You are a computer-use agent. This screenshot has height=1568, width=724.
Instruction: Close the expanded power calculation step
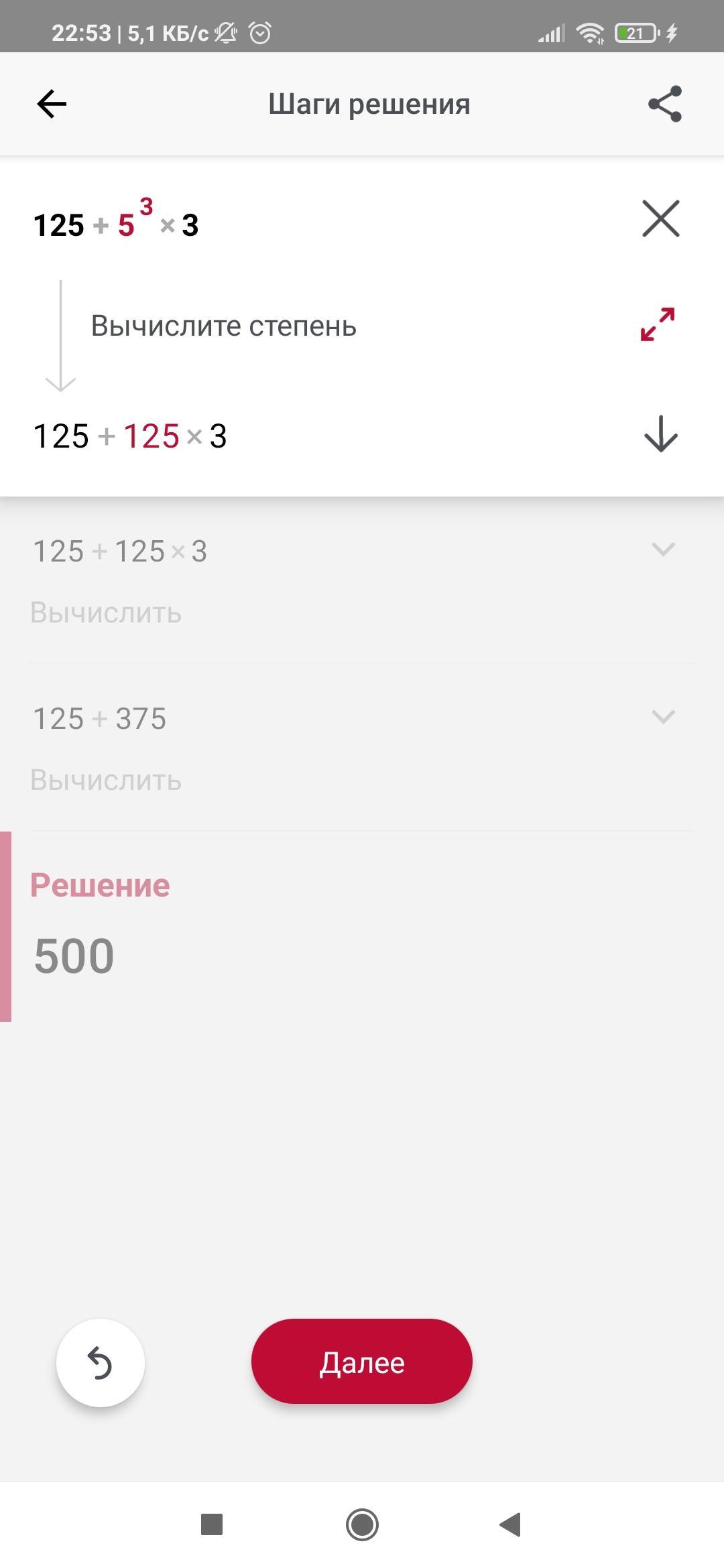point(661,218)
